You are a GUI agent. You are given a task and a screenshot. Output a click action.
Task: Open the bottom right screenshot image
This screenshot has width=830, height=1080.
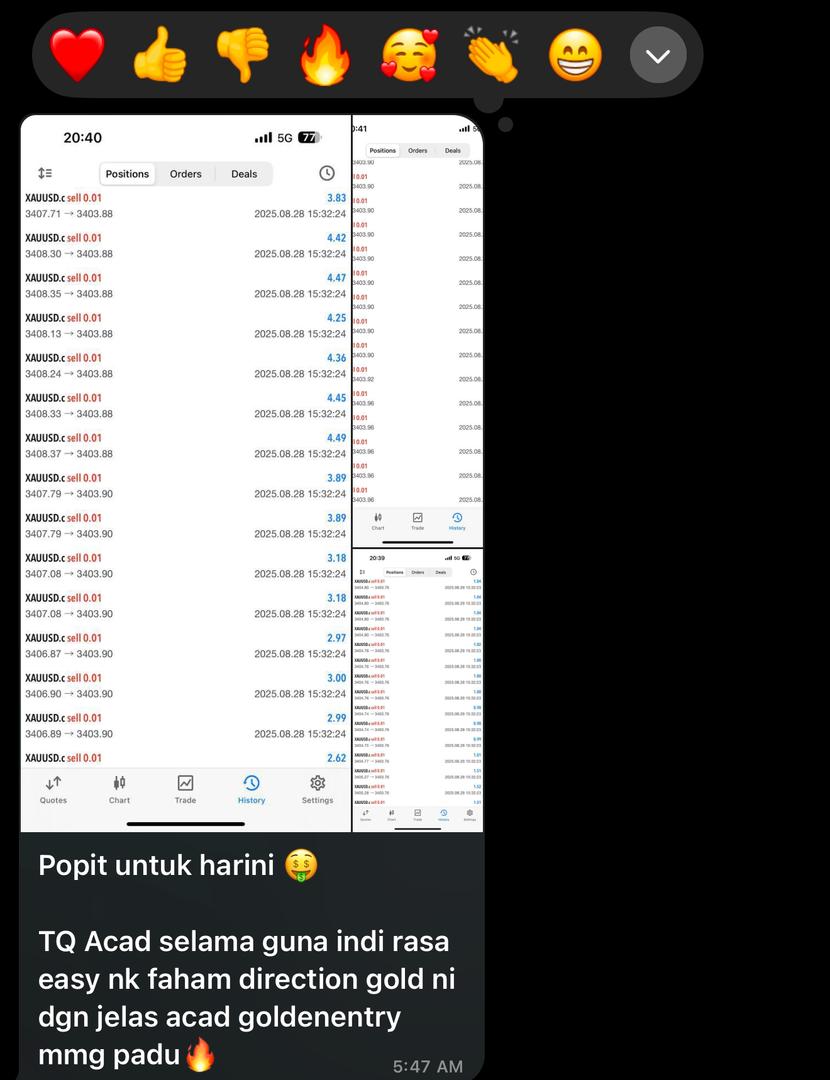(418, 690)
